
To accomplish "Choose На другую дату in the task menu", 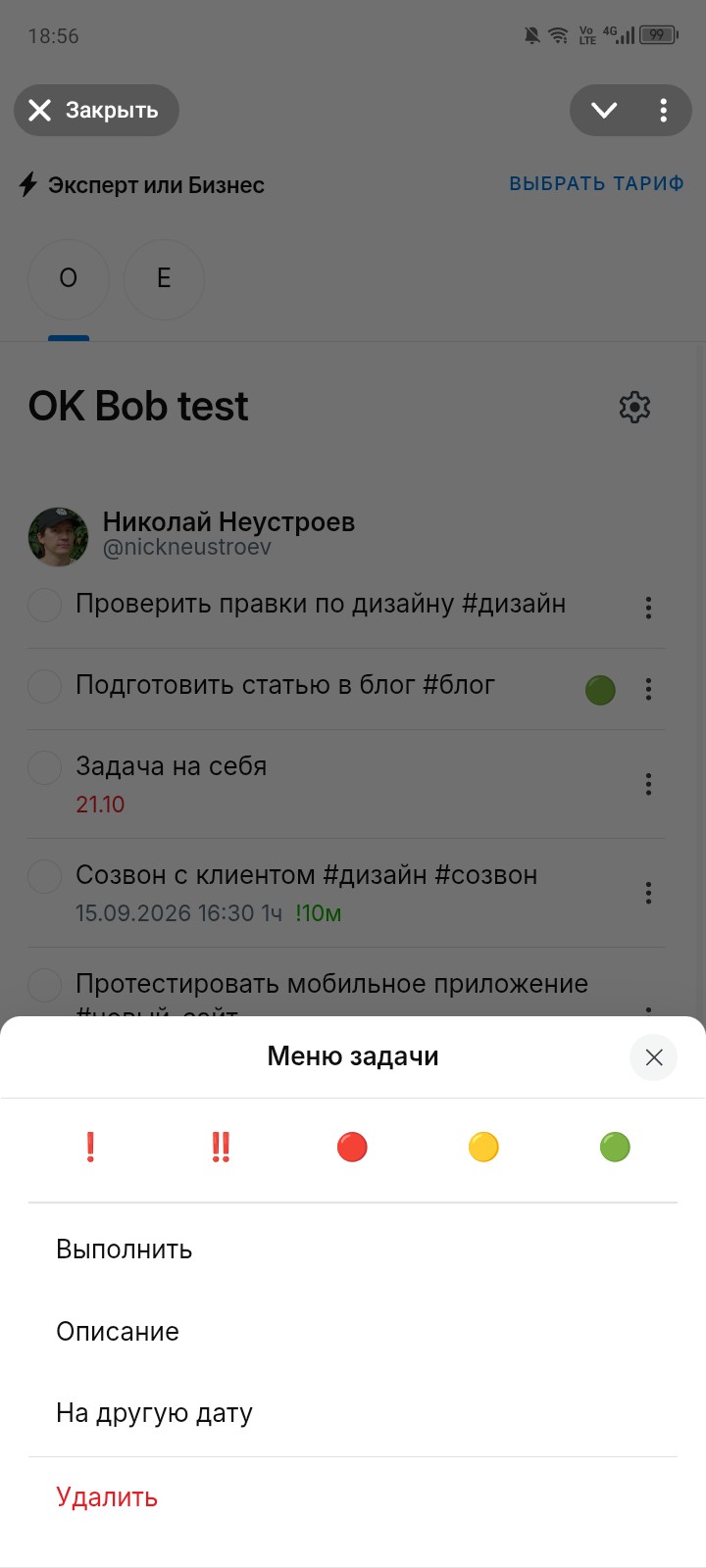I will 154,1412.
